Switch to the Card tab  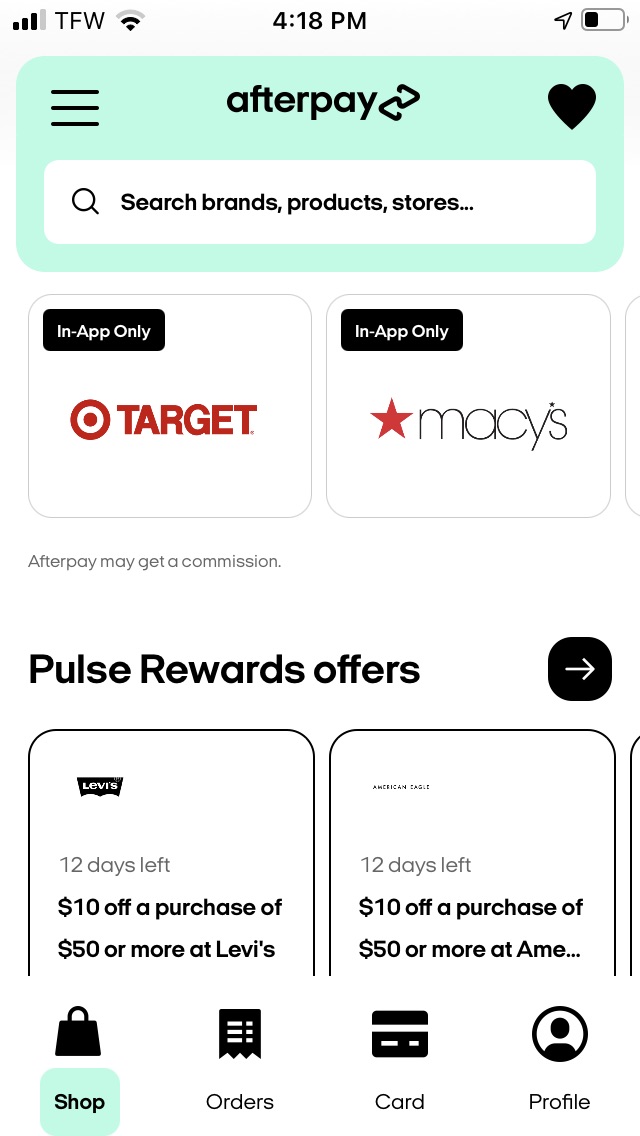(400, 1062)
